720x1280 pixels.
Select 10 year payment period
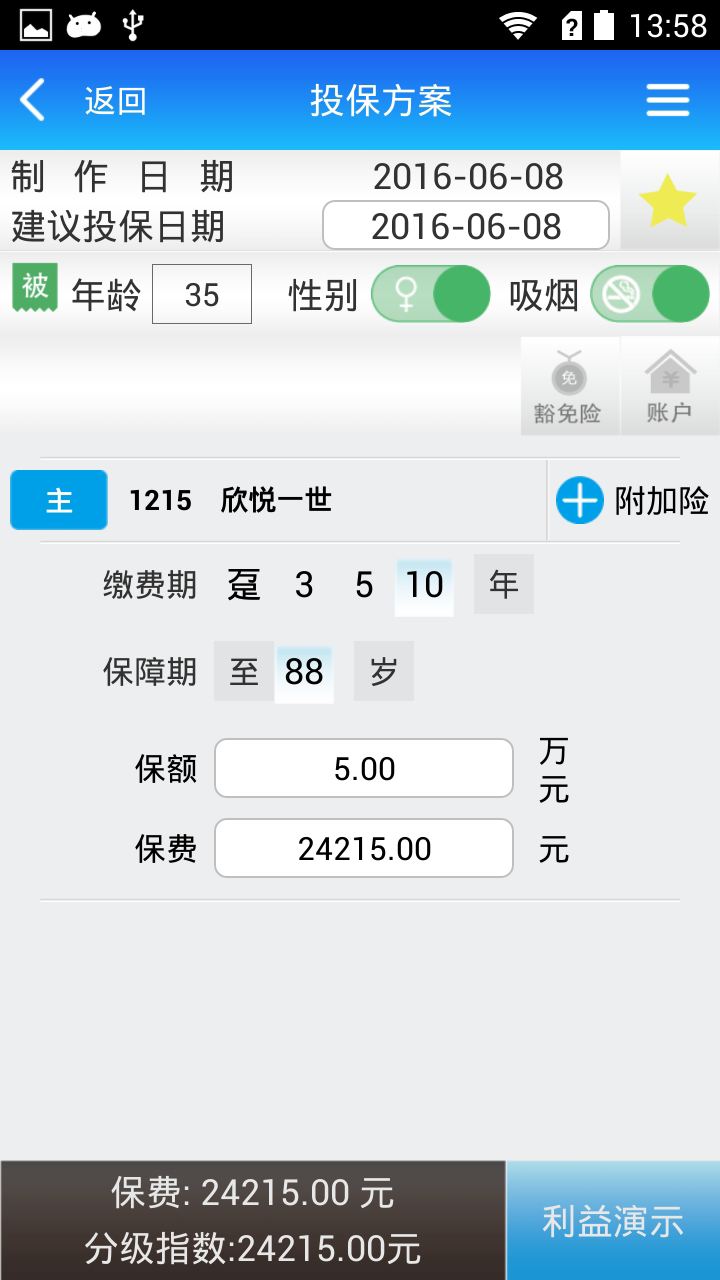(424, 587)
